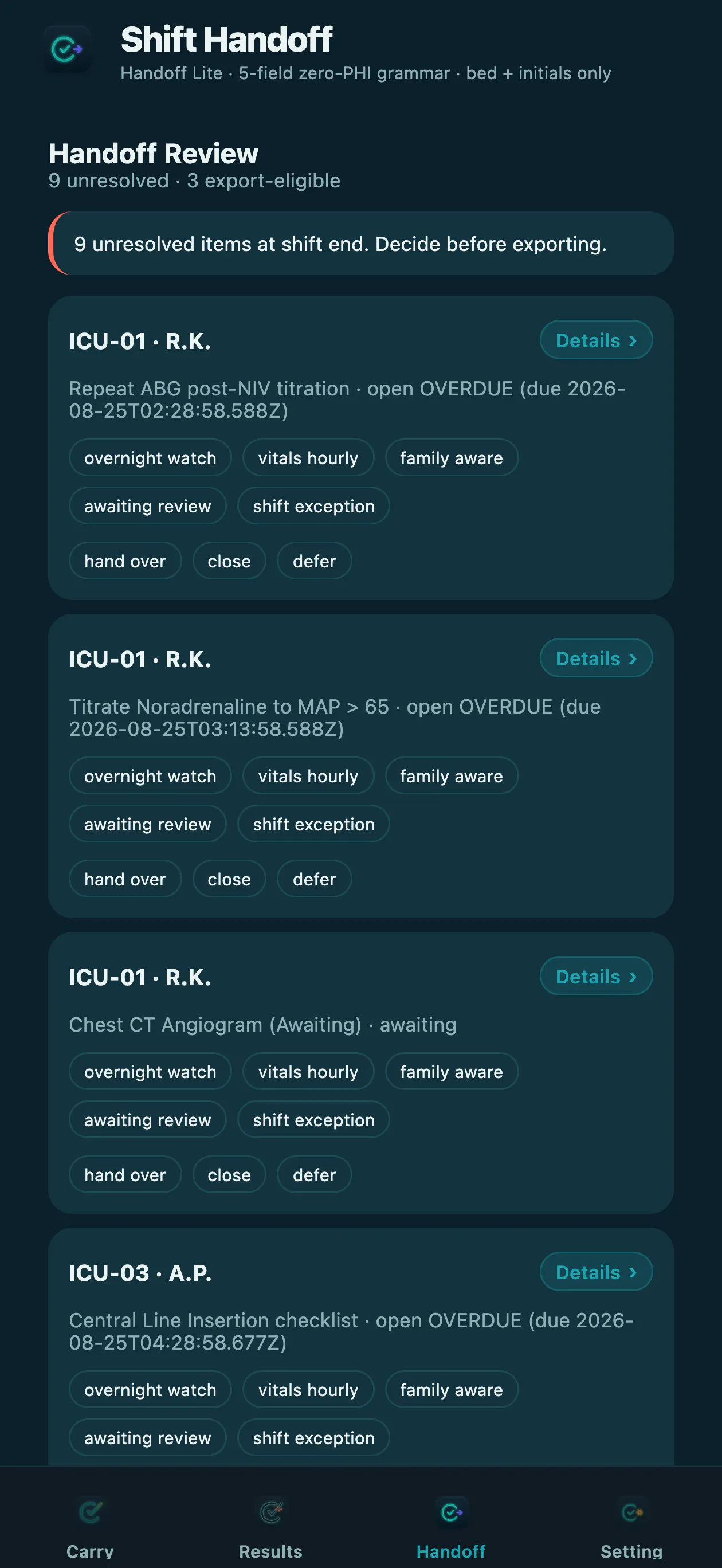Select vitals hourly chip on Titrate Noradrenaline item
Viewport: 722px width, 1568px height.
click(x=308, y=776)
